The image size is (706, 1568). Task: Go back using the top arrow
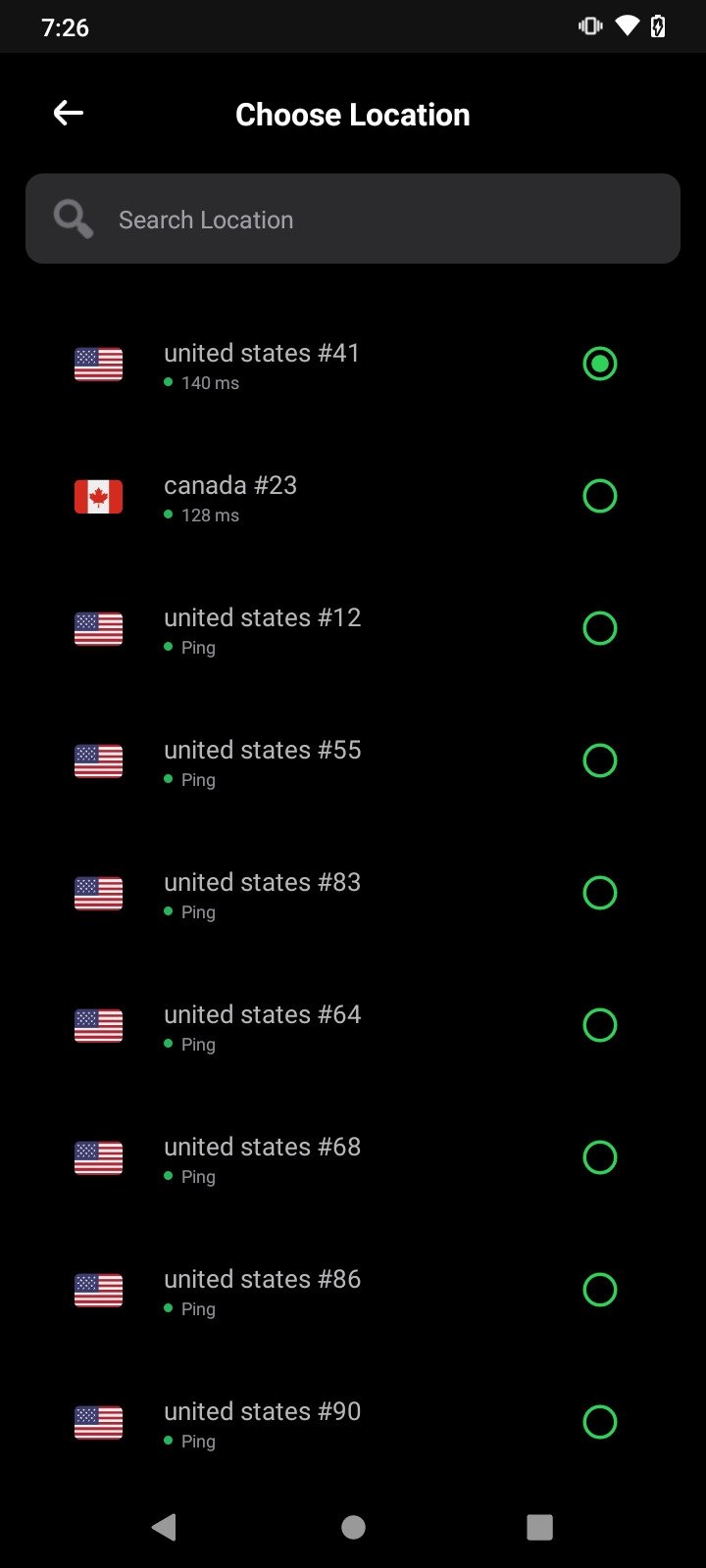click(x=68, y=114)
